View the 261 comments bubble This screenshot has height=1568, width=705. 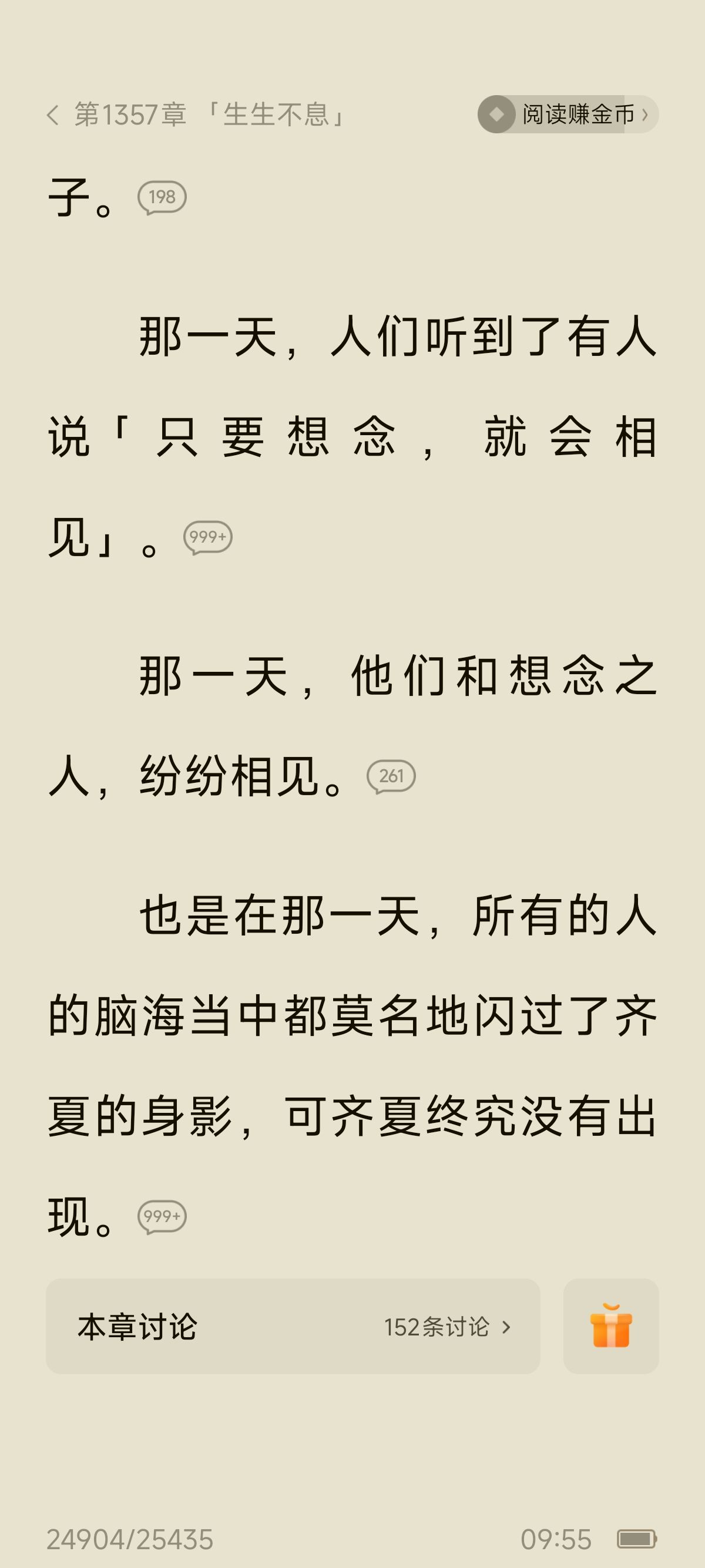[x=391, y=777]
